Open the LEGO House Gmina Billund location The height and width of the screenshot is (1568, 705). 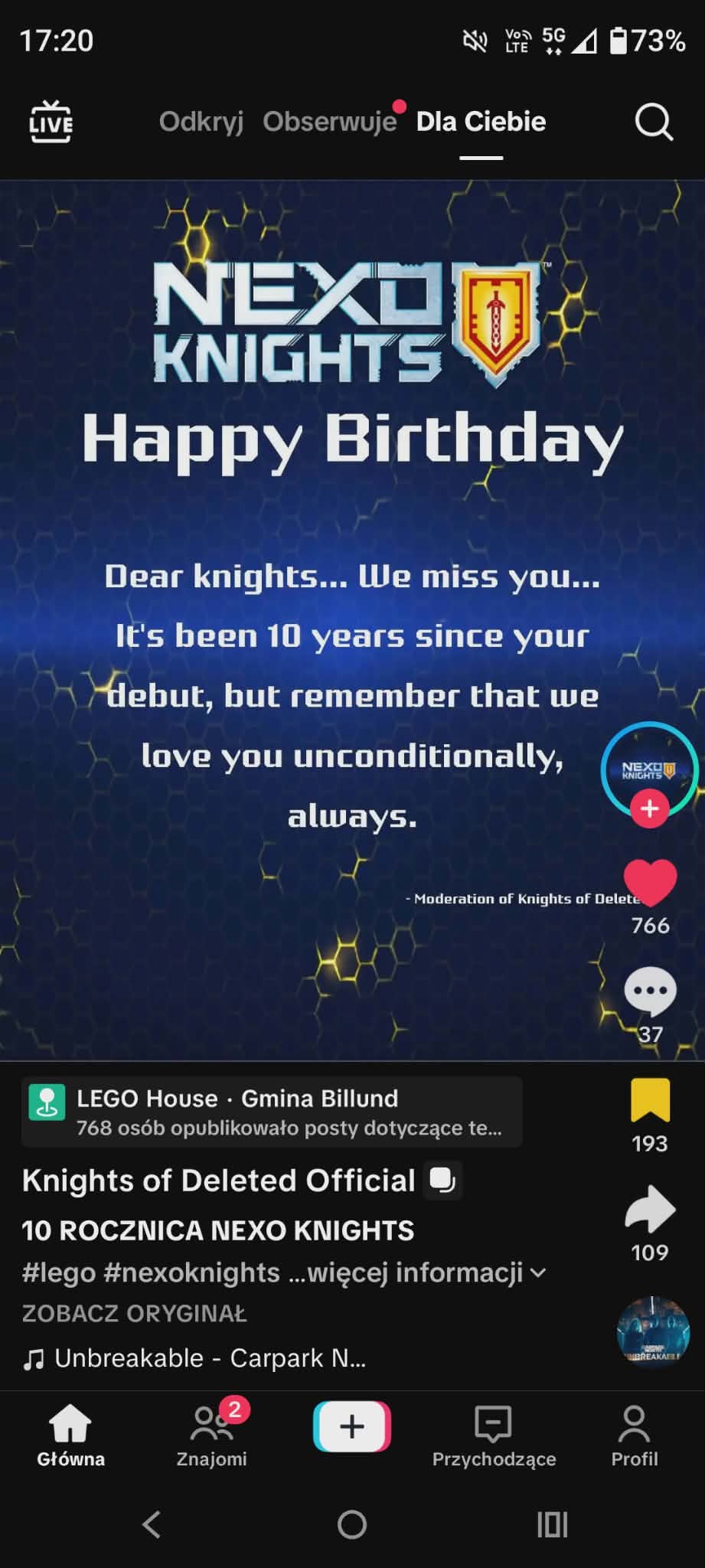point(272,1112)
